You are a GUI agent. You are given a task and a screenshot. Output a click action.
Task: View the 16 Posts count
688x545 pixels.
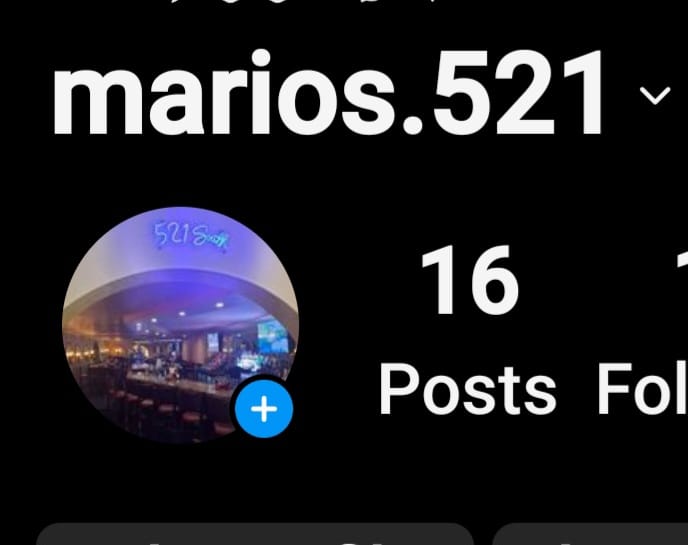click(x=468, y=332)
